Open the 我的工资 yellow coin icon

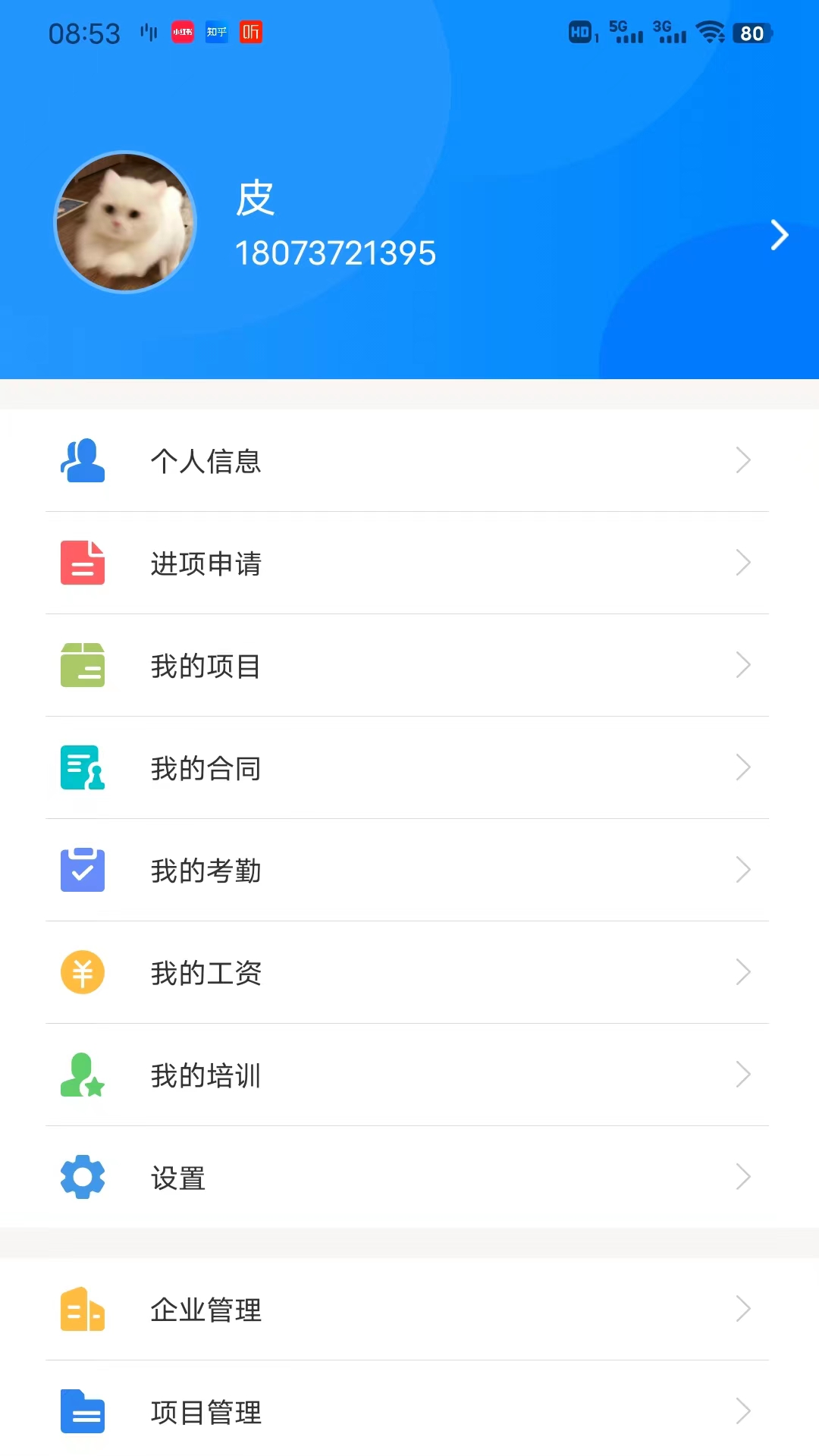tap(82, 972)
